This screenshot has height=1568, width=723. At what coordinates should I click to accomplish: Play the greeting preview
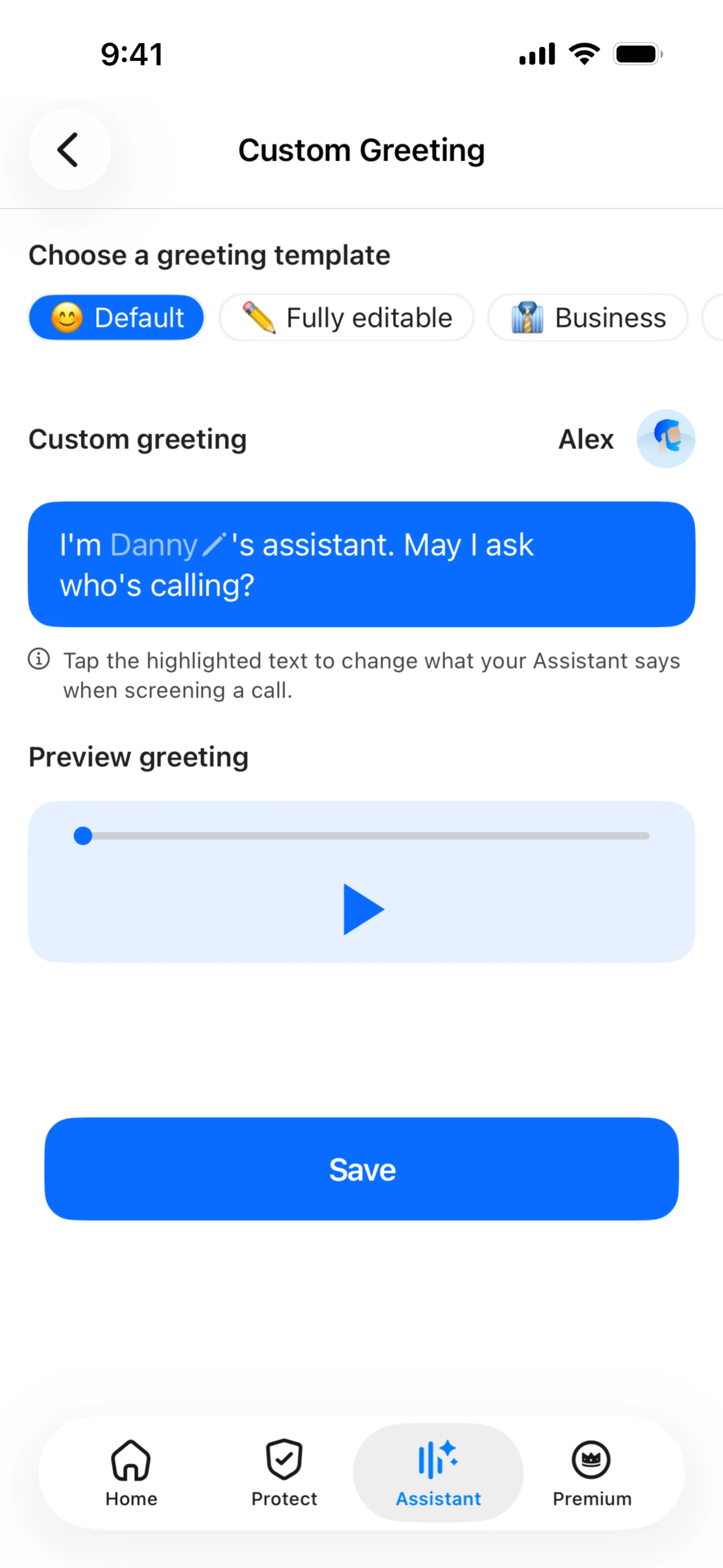363,909
